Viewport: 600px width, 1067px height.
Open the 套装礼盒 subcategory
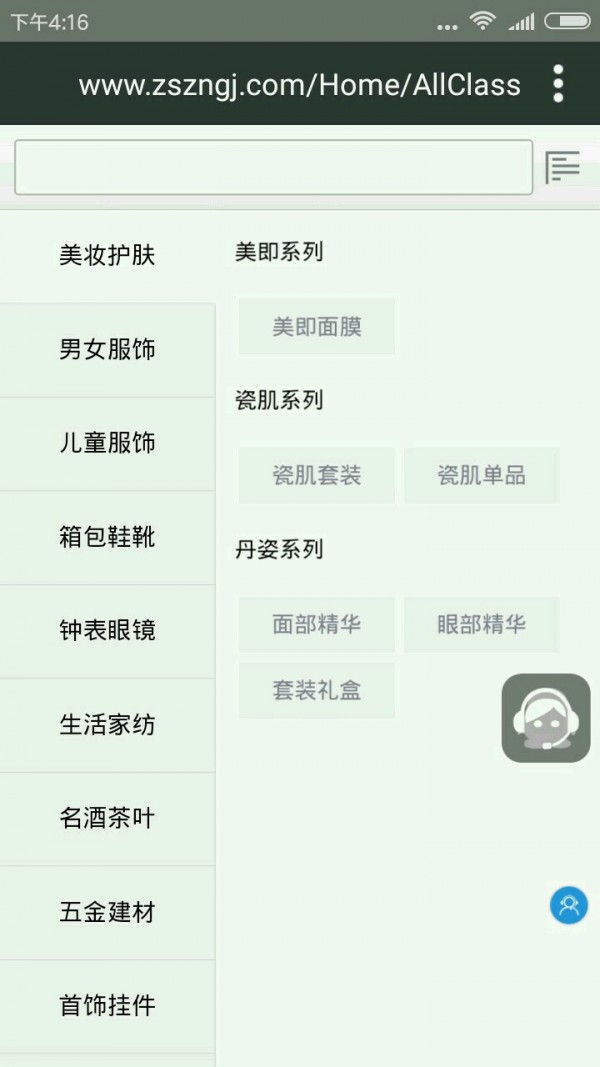click(x=317, y=690)
